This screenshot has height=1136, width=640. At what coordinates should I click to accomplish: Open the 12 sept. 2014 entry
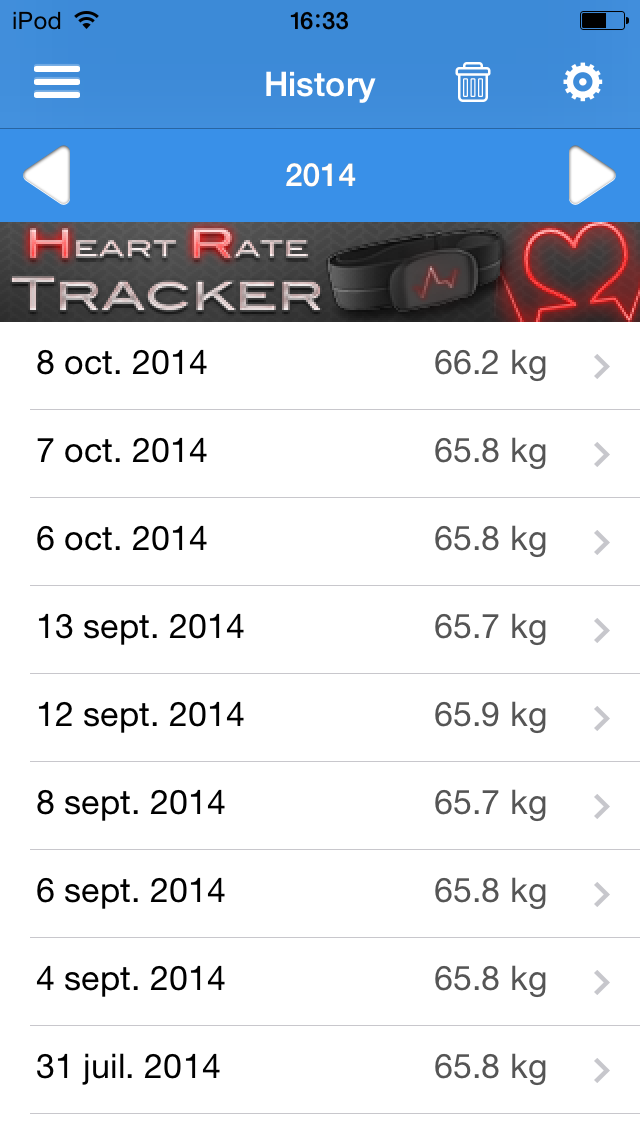coord(320,718)
